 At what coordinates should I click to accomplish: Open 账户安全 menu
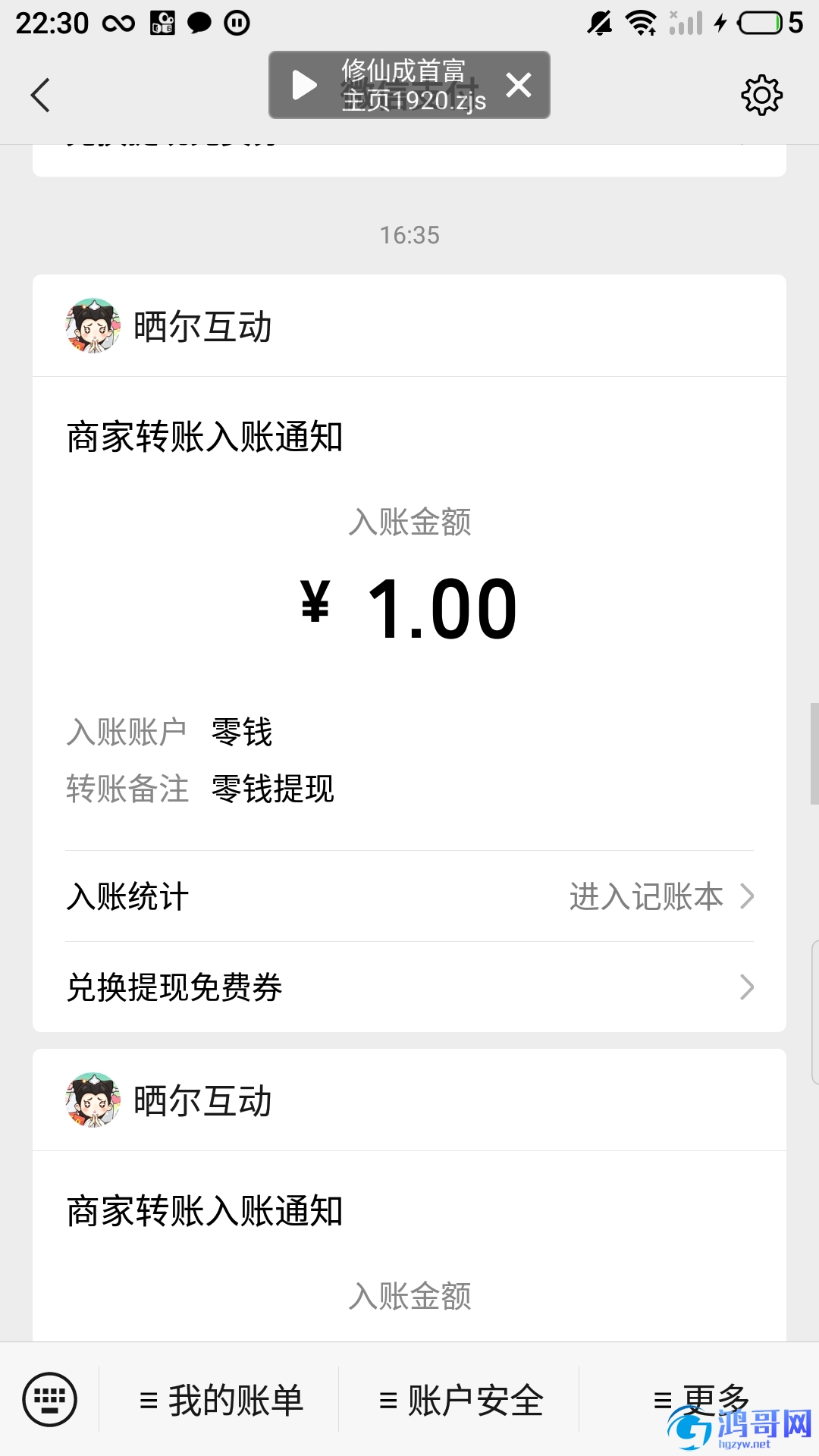pos(461,1400)
